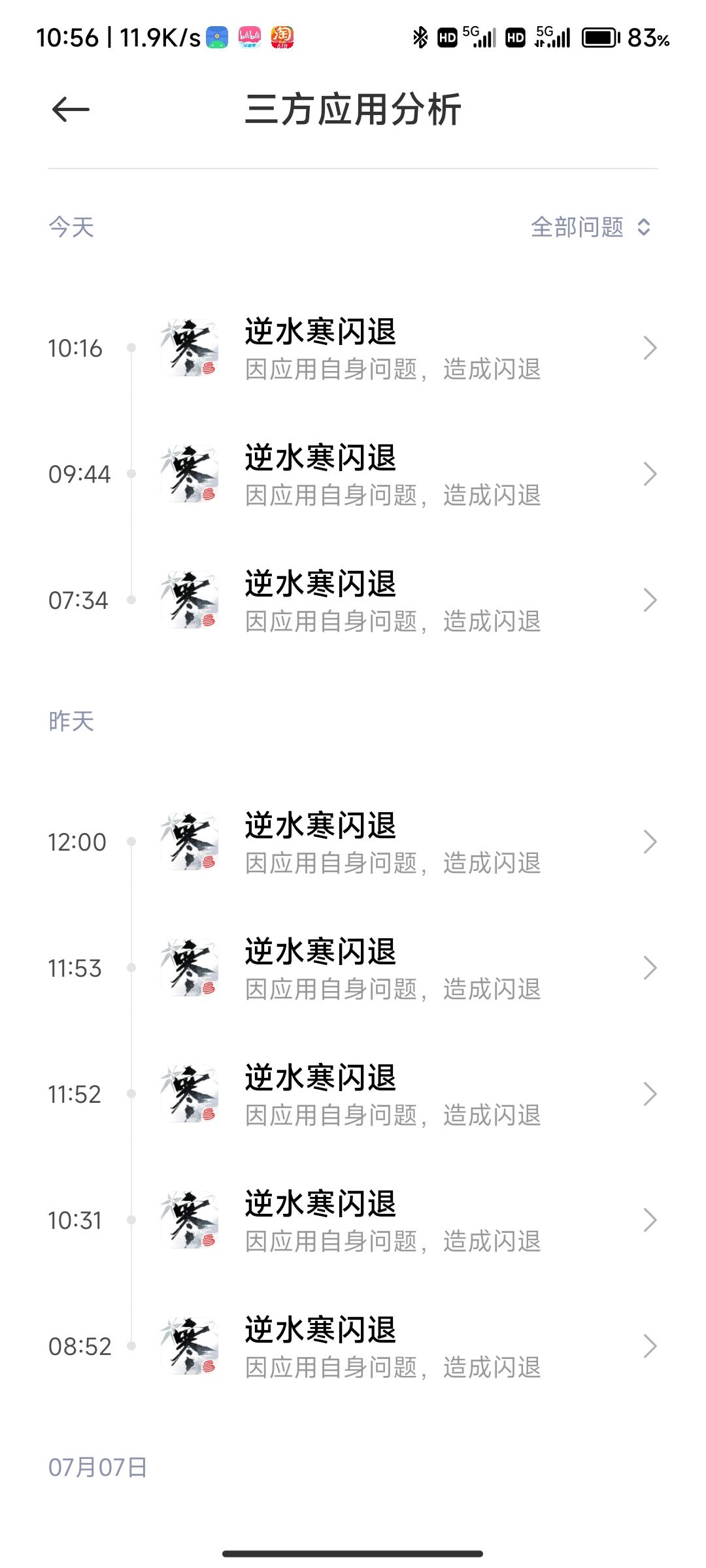Open today's 10:16 逆水寒闪退 record
This screenshot has height=1568, width=706.
pyautogui.click(x=392, y=349)
